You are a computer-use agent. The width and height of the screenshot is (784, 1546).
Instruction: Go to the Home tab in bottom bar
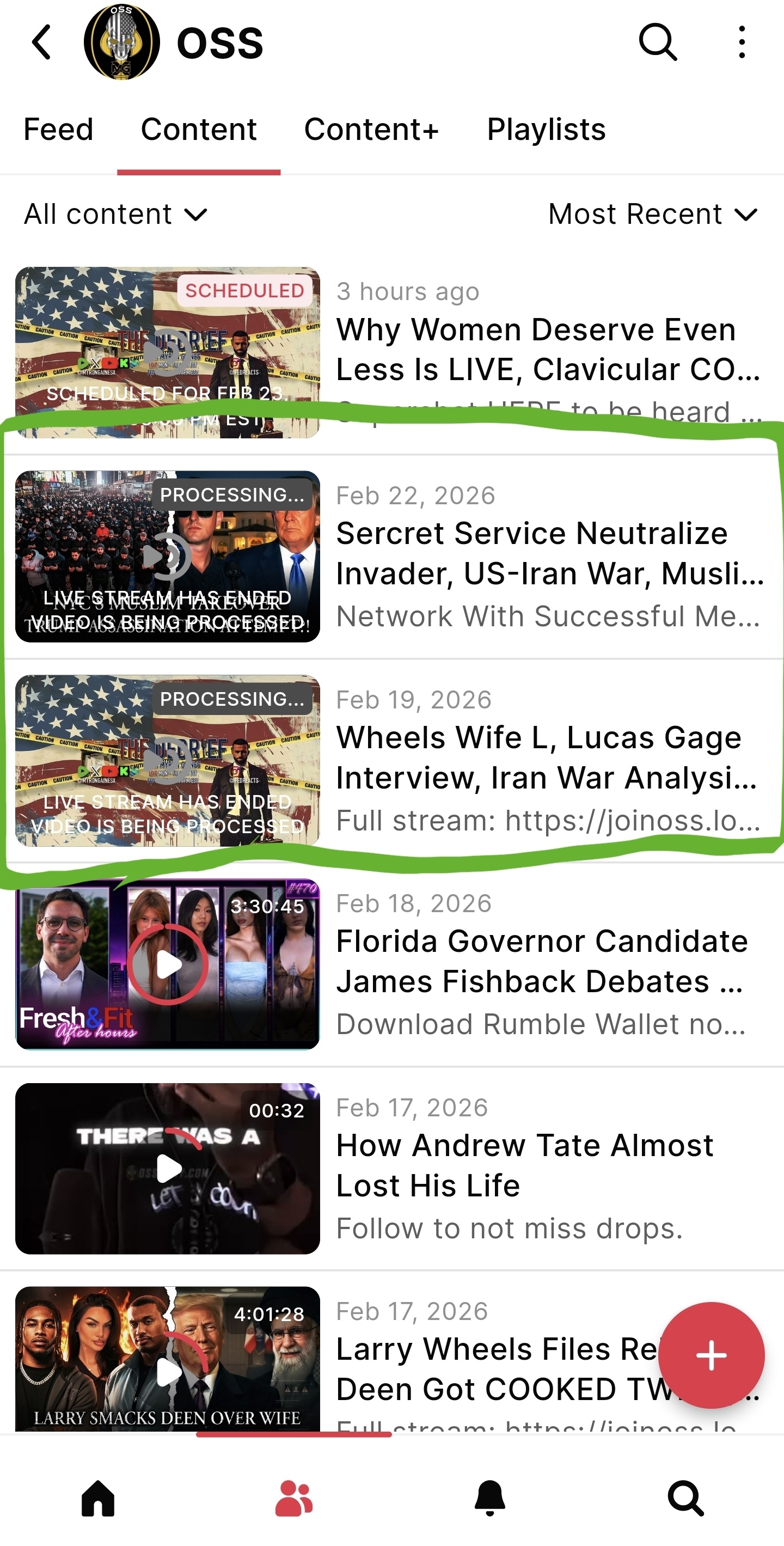pyautogui.click(x=98, y=1498)
